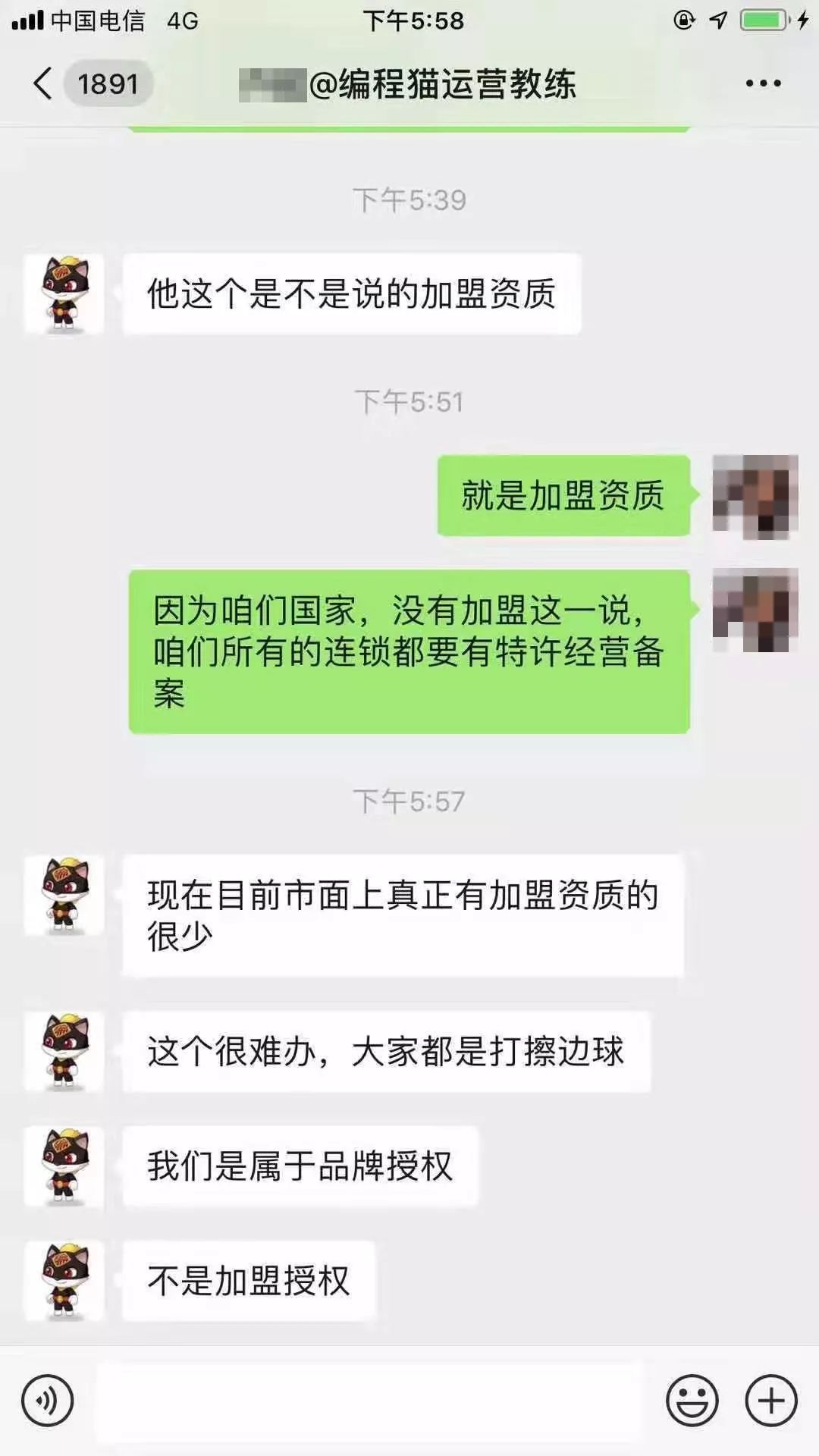The width and height of the screenshot is (819, 1456).
Task: Open the chat details overflow menu
Action: coord(763,83)
